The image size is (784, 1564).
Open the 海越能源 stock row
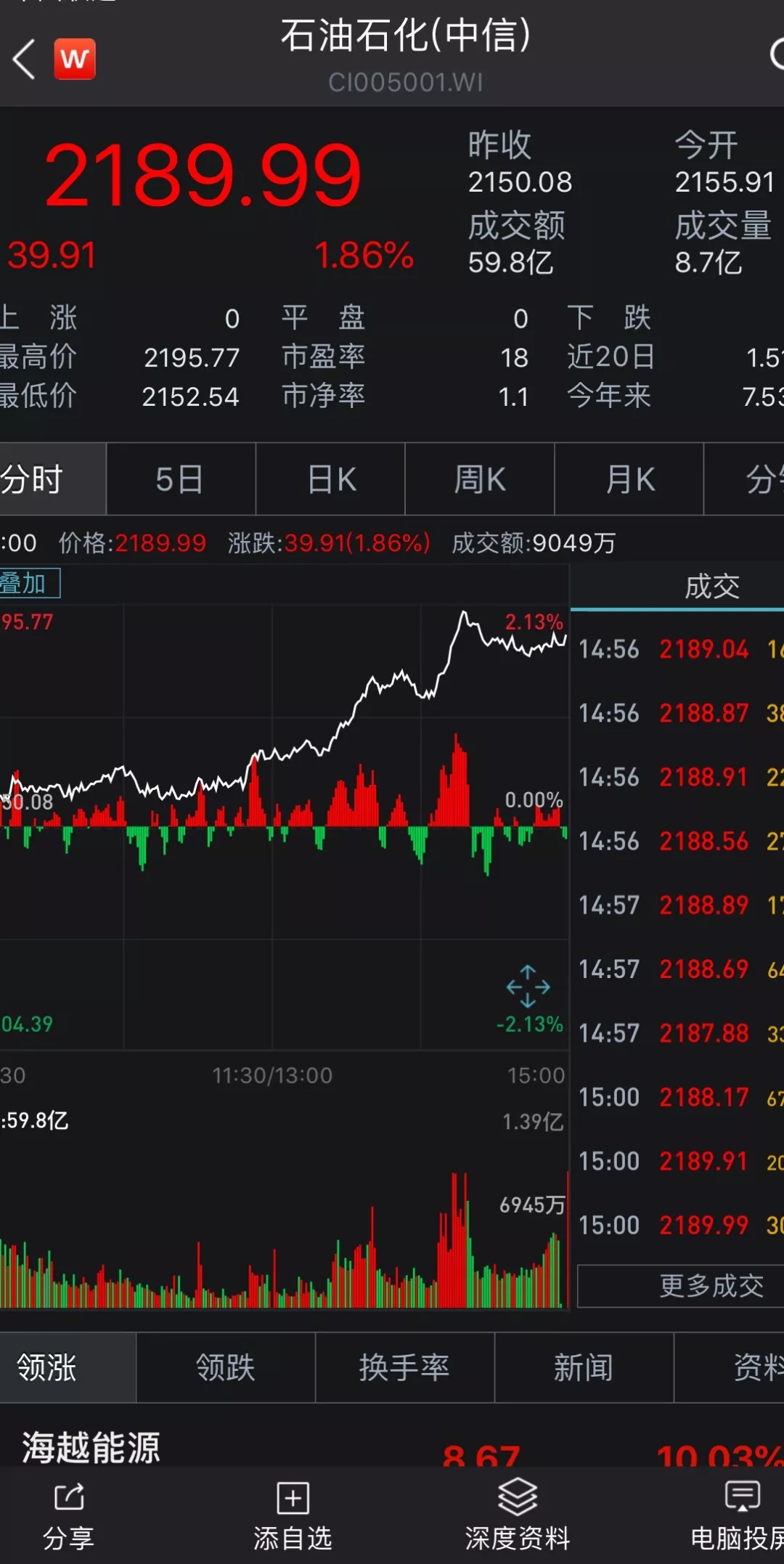click(x=392, y=1449)
